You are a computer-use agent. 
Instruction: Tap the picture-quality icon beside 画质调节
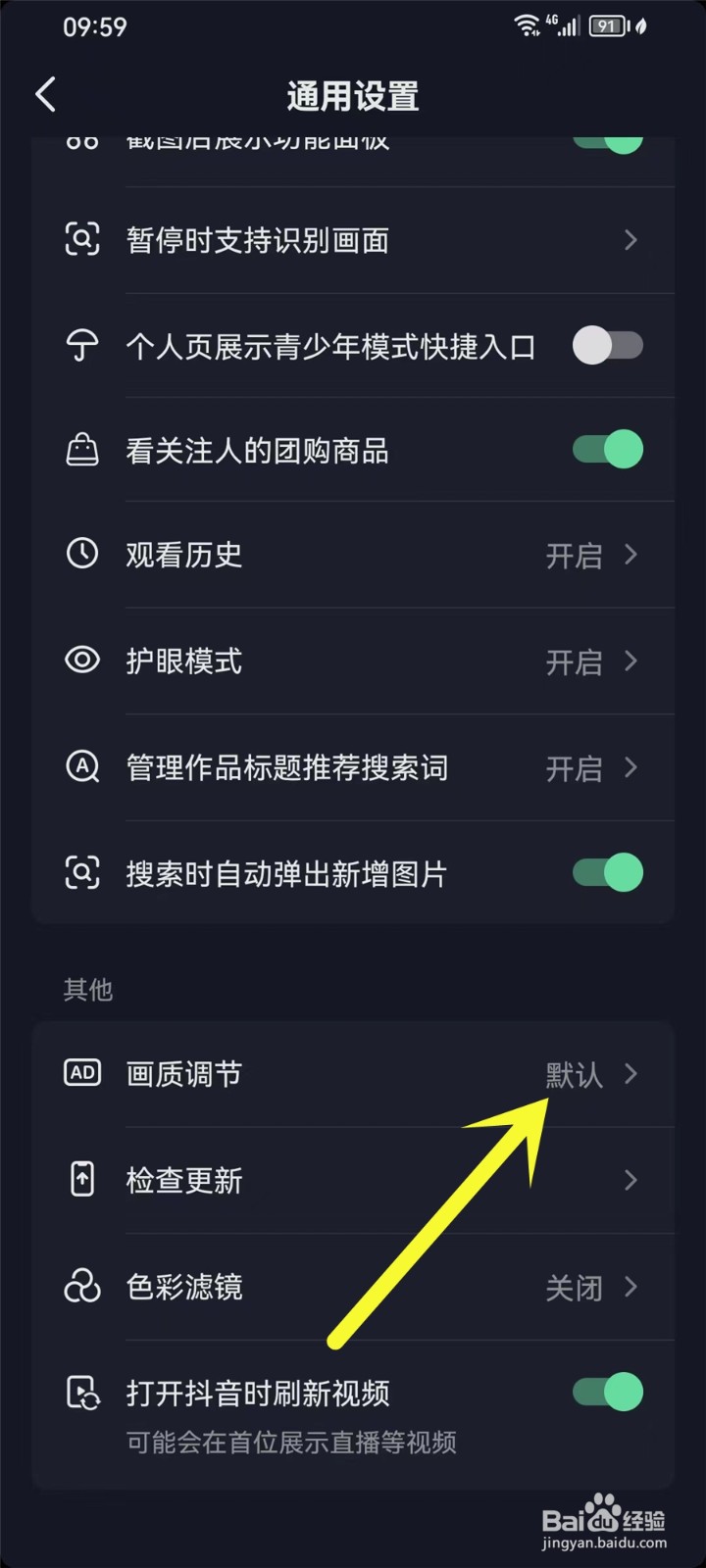coord(82,1073)
